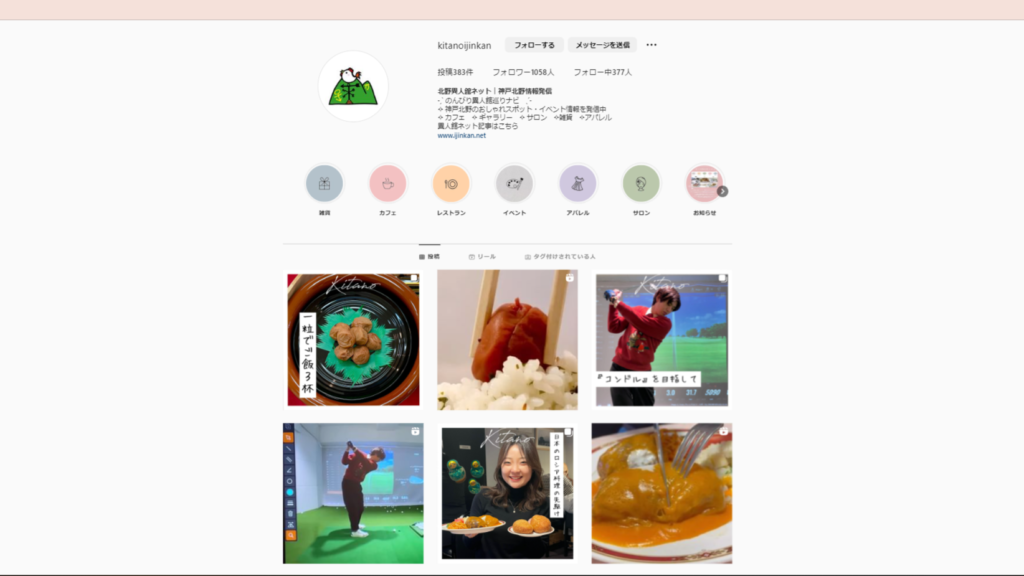Follow the kitanoijinkan account
This screenshot has width=1024, height=576.
point(534,45)
